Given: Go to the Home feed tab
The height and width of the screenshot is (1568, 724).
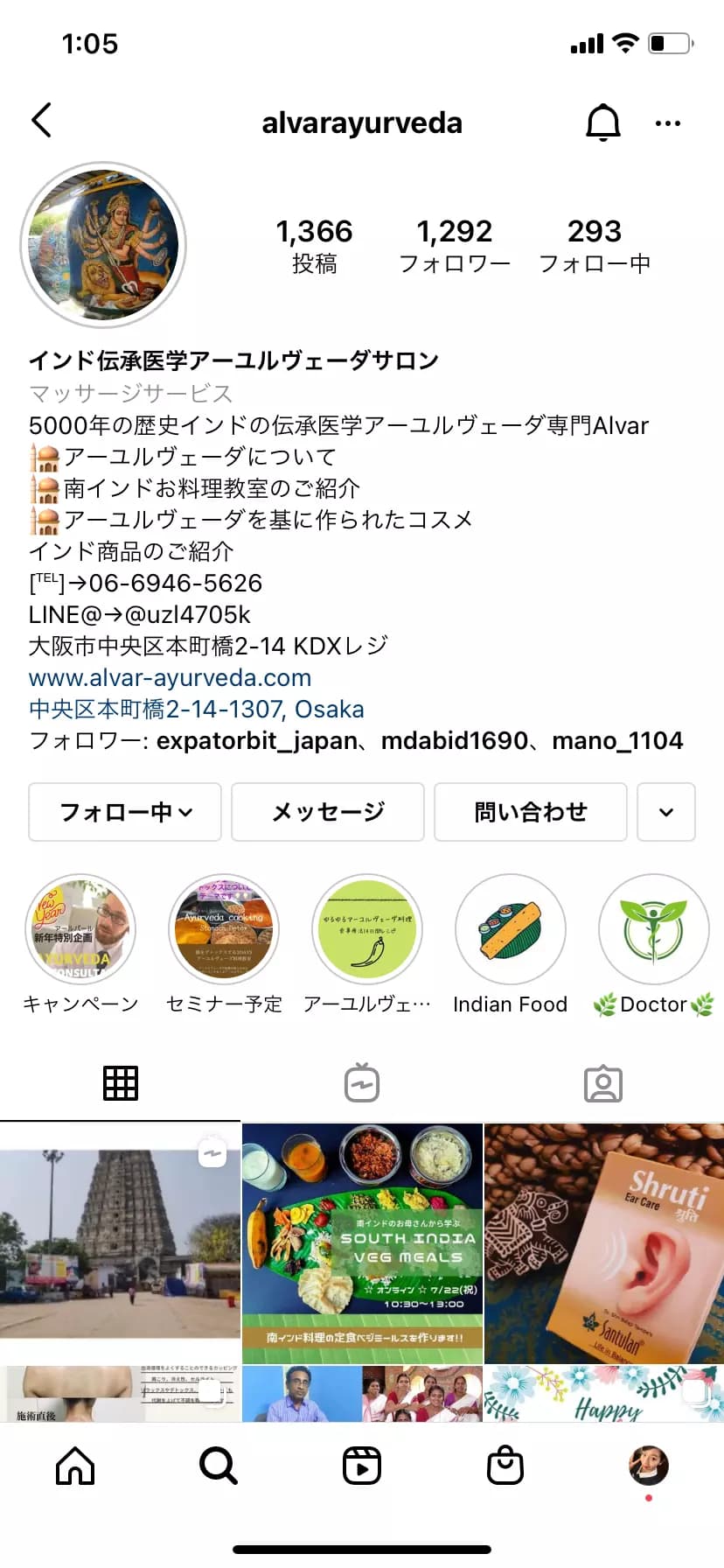Looking at the screenshot, I should pos(75,1466).
